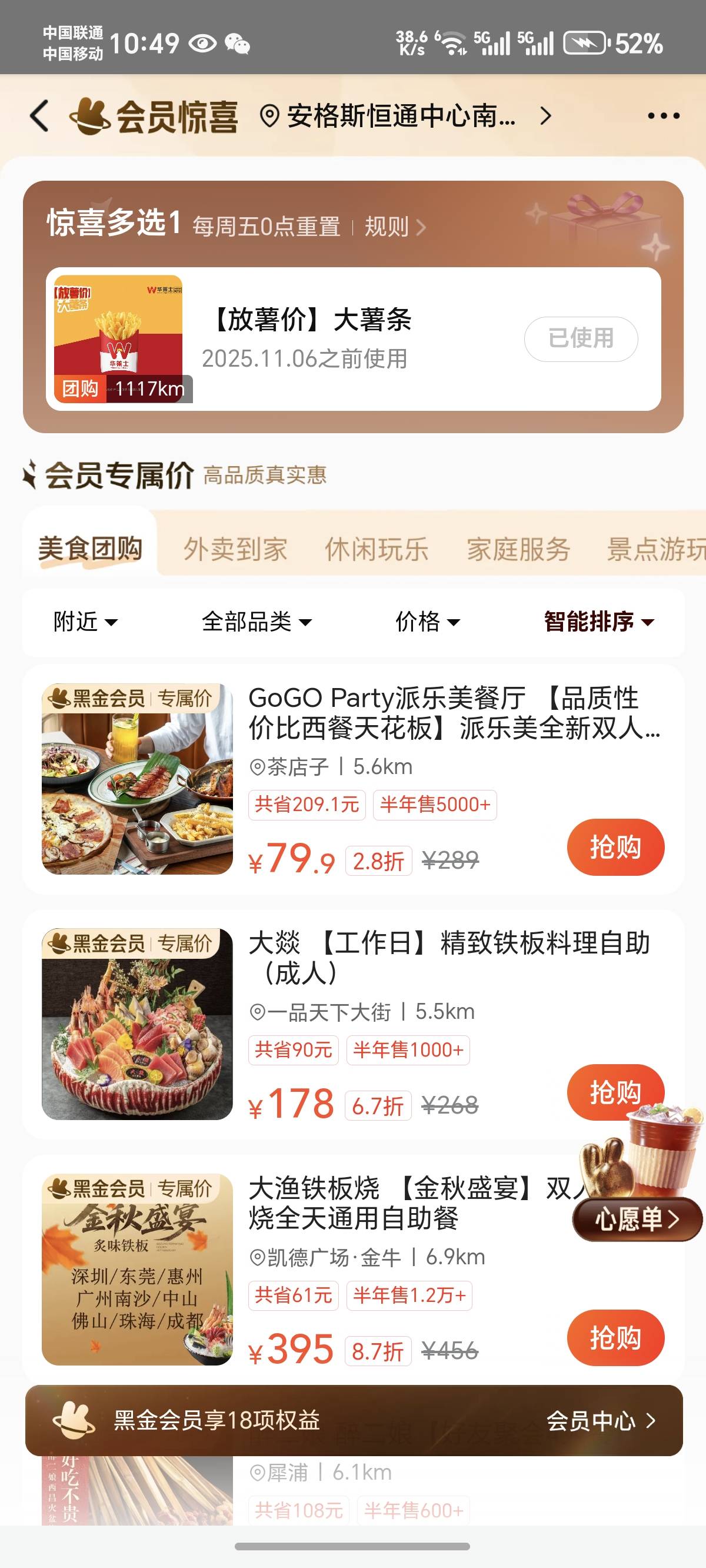Select the 美食团购 tab
Viewport: 706px width, 1568px height.
point(90,548)
